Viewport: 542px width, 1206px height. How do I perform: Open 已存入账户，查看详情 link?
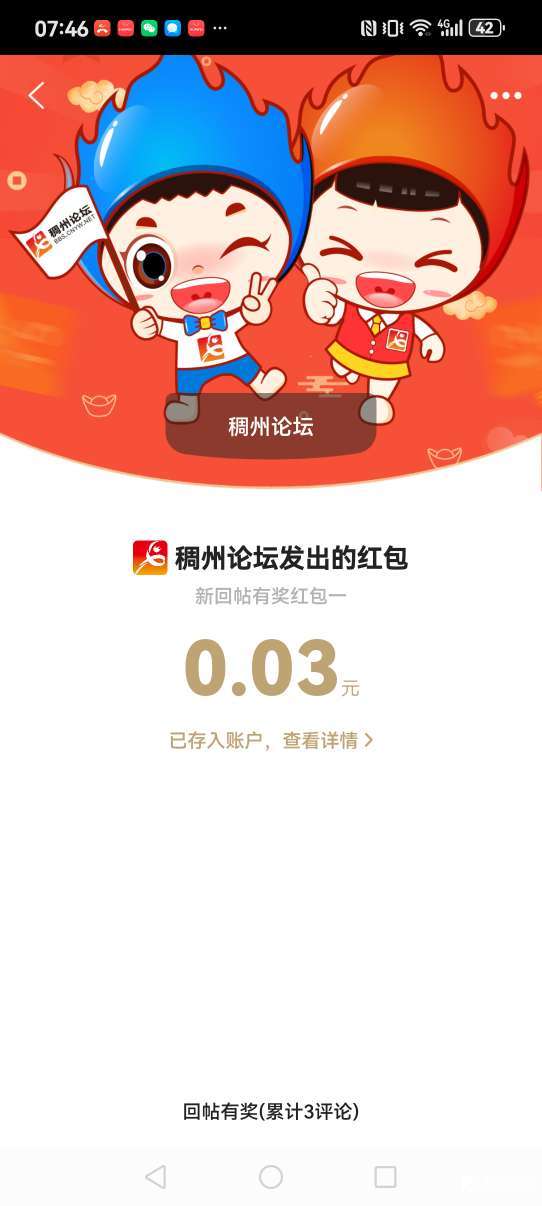tap(271, 740)
